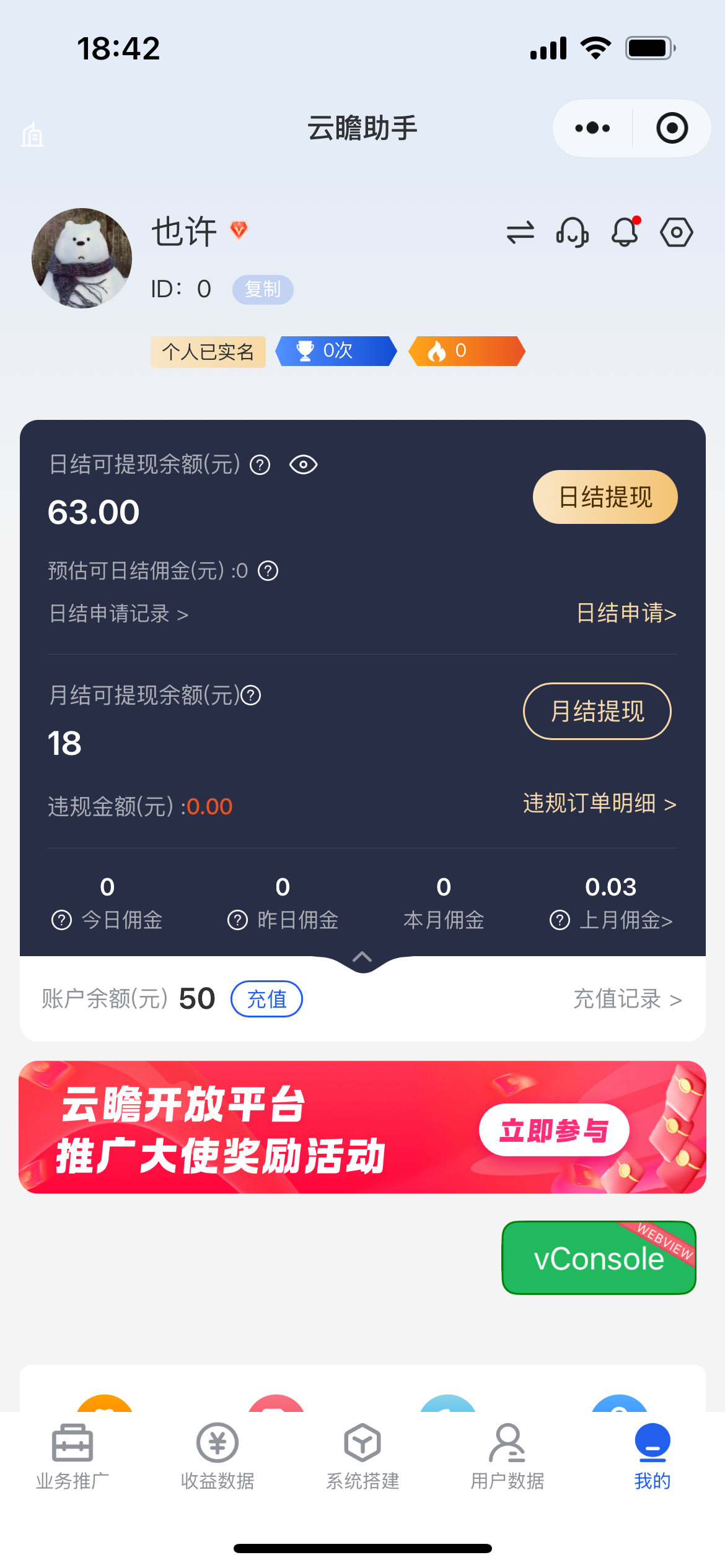The image size is (725, 1568).
Task: Open the 日结申请 link
Action: click(626, 613)
